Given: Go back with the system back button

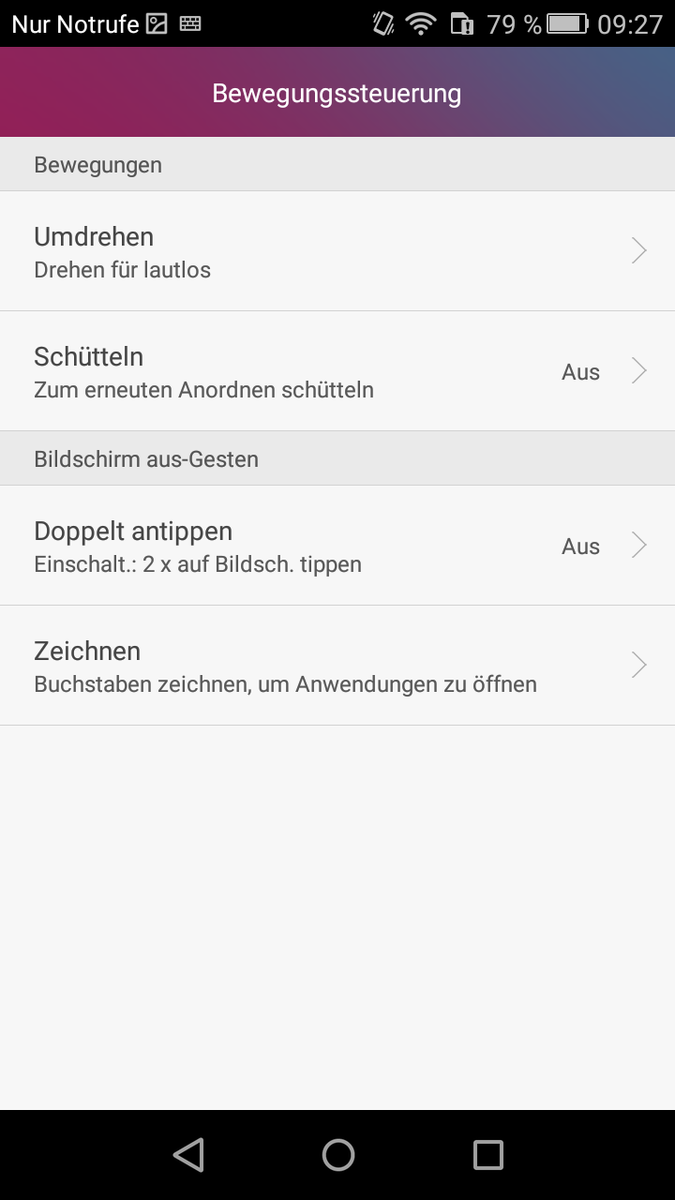Looking at the screenshot, I should pyautogui.click(x=188, y=1155).
